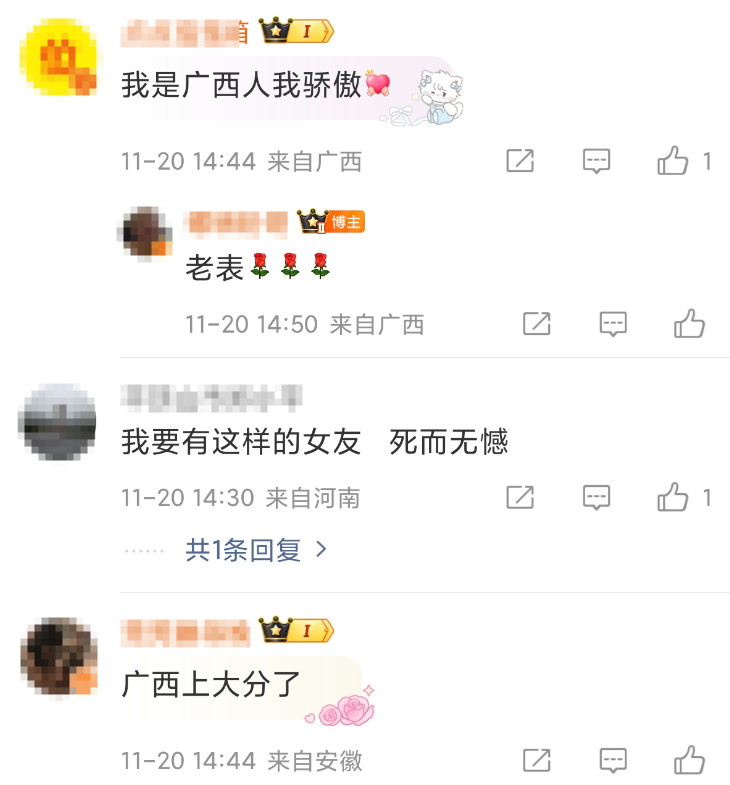Reply to the comment from 河南
The height and width of the screenshot is (785, 730).
(x=596, y=497)
